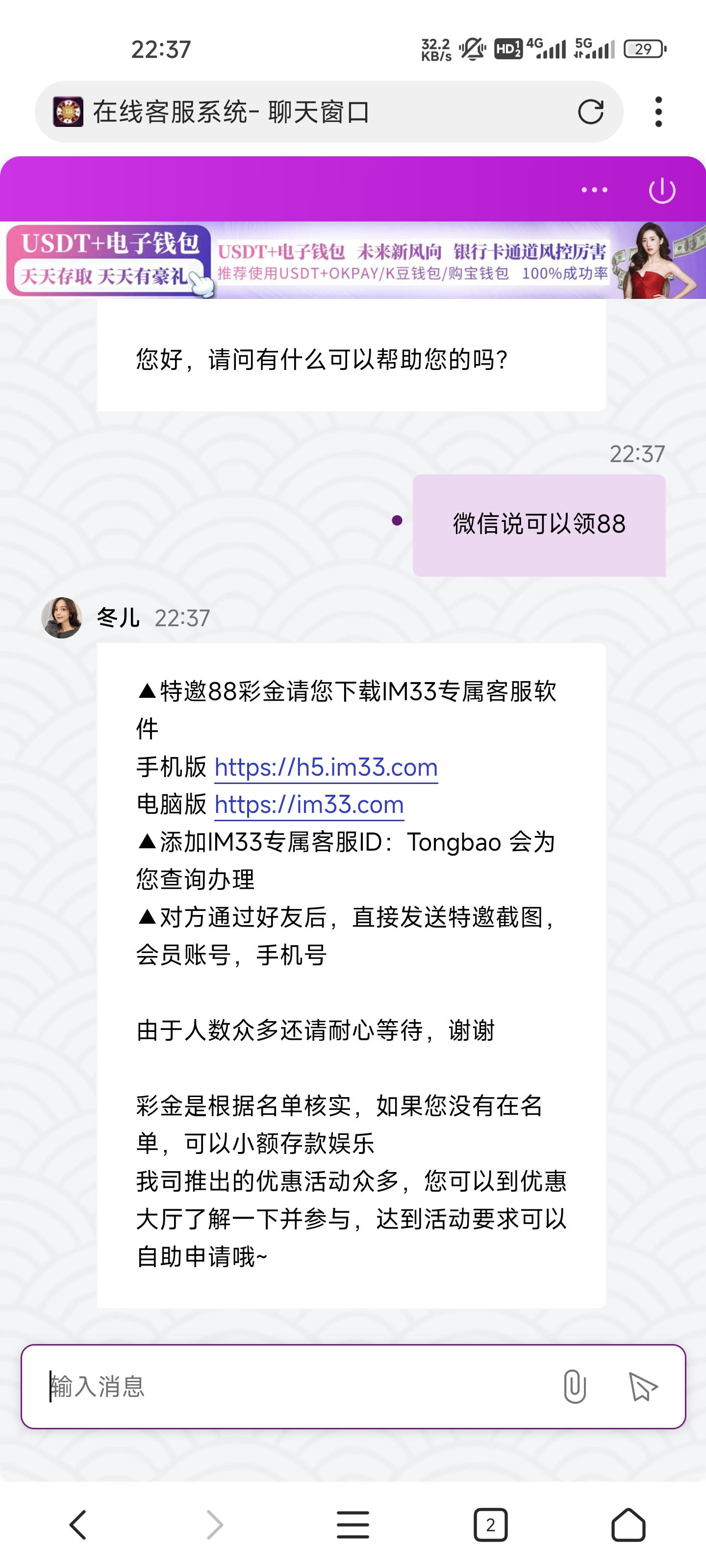Open the browser menu with three lines
706x1568 pixels.
pos(353,1525)
